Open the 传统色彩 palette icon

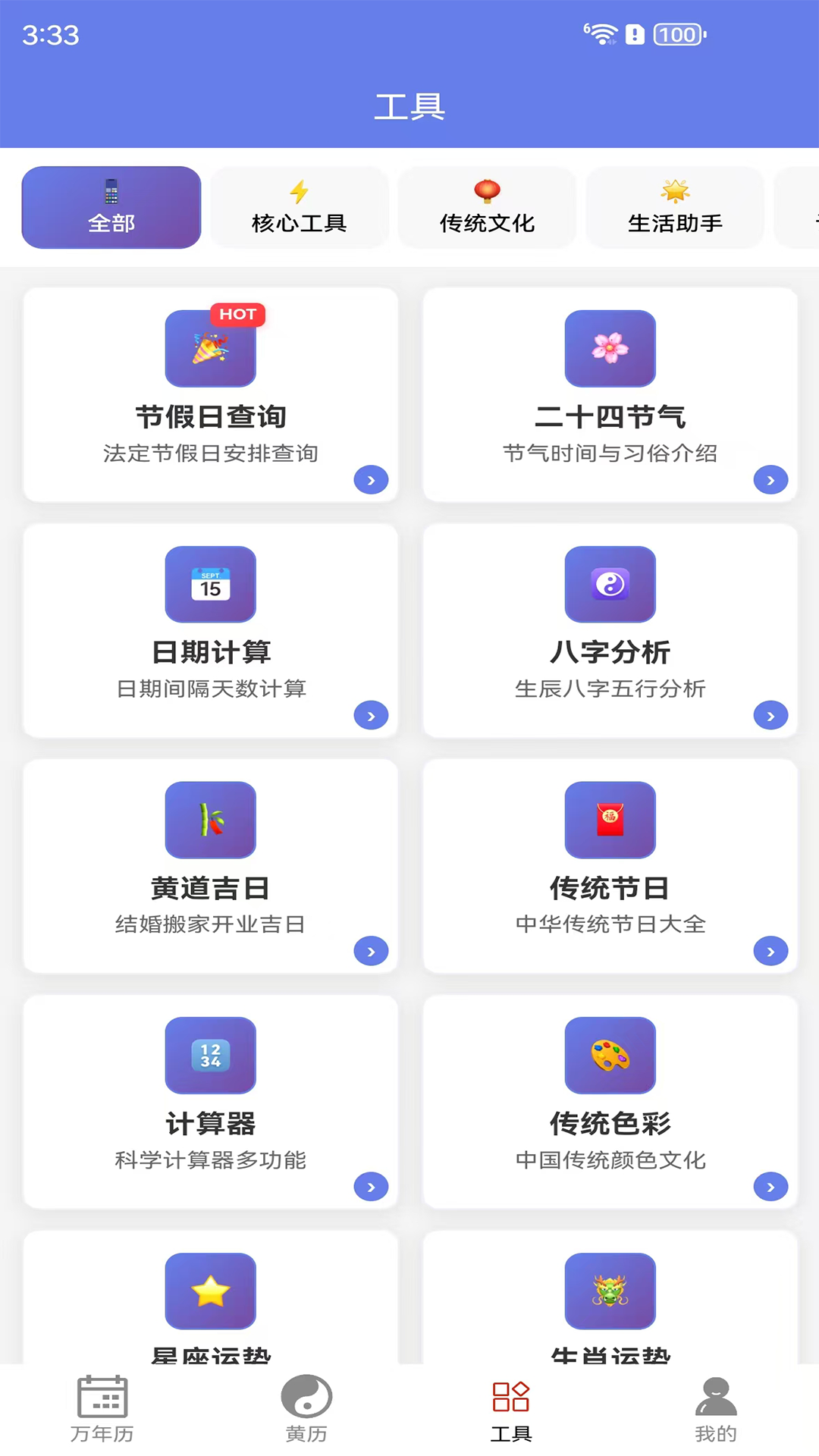pyautogui.click(x=610, y=1056)
